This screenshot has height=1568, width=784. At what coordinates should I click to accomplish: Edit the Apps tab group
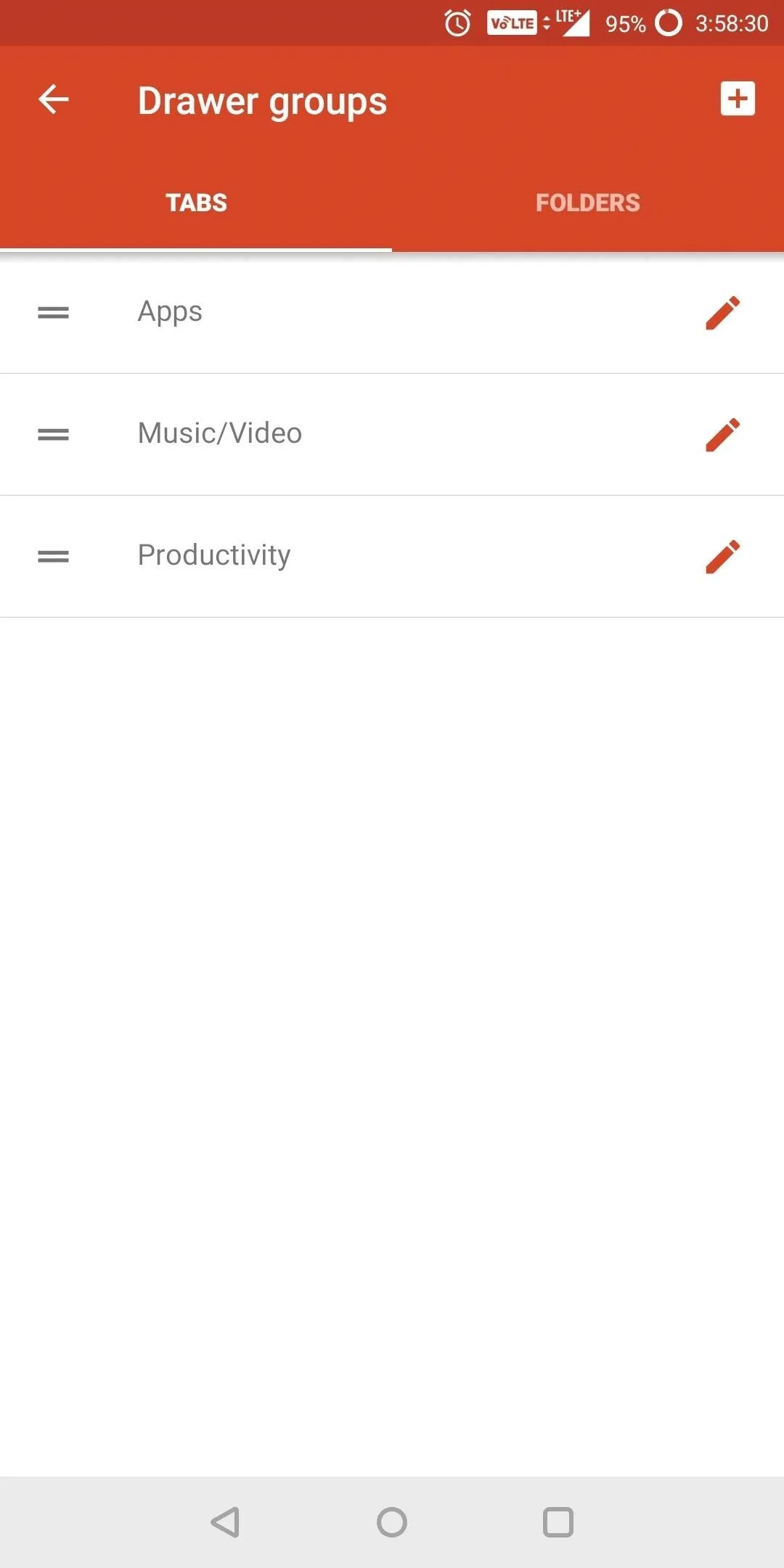tap(723, 313)
